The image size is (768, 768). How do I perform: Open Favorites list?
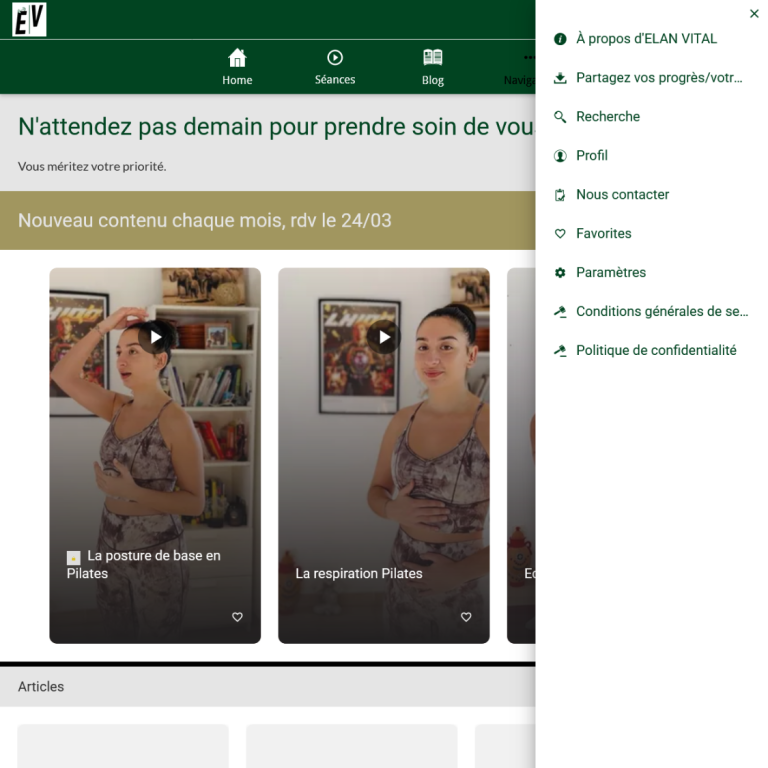[x=603, y=234]
